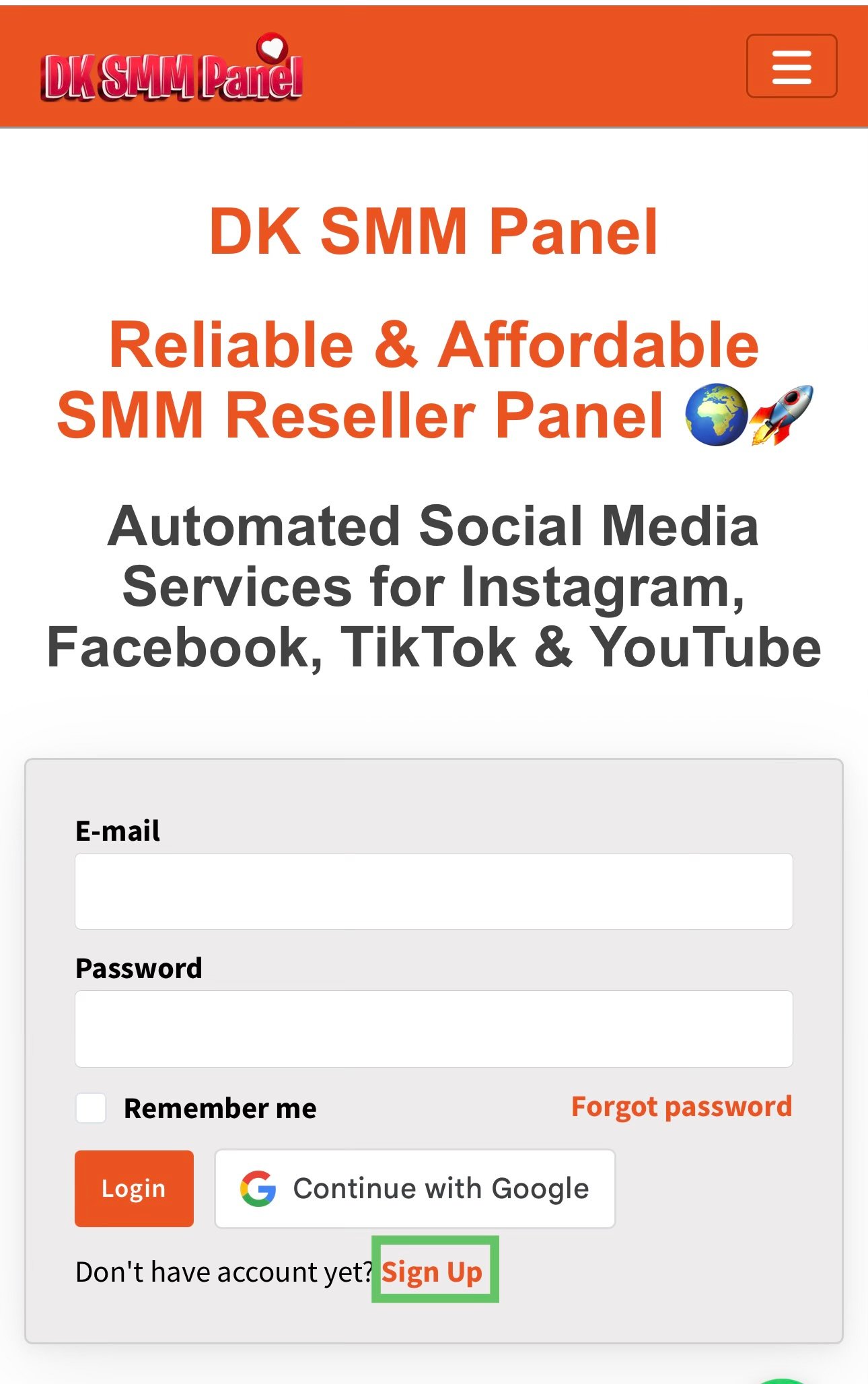The height and width of the screenshot is (1384, 868).
Task: Open the Forgot password link
Action: click(681, 1107)
